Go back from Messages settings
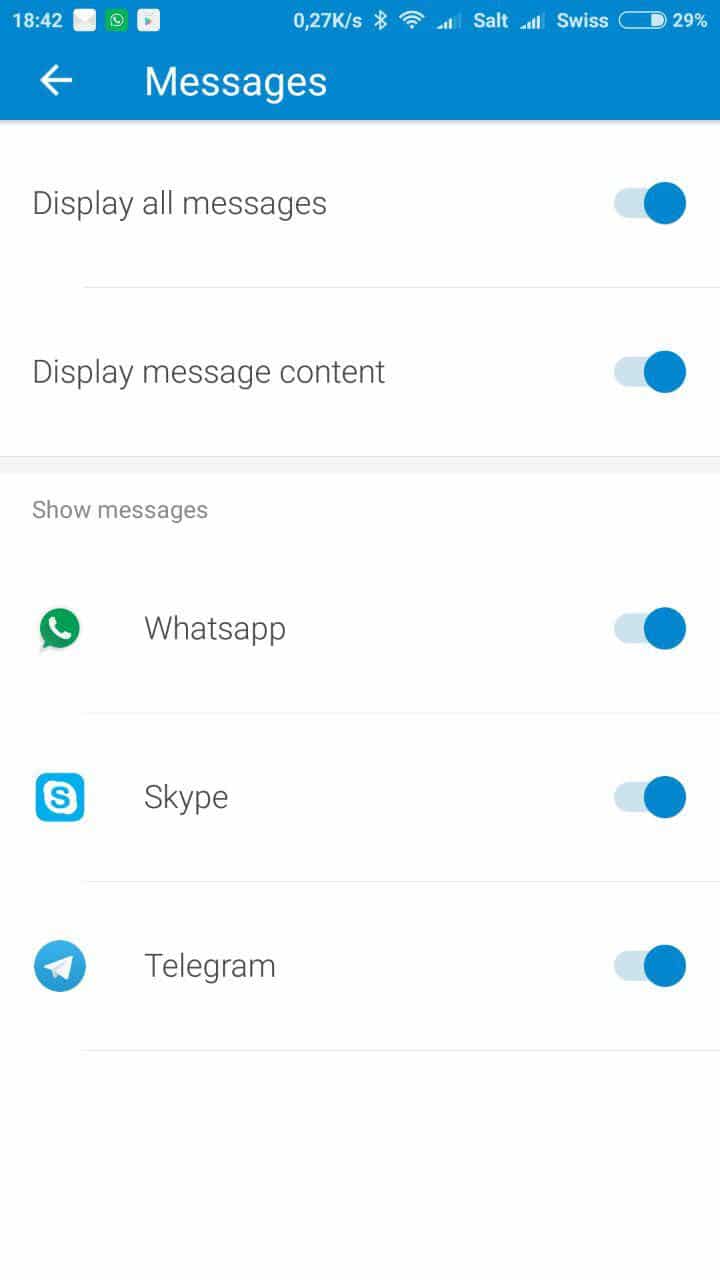720x1280 pixels. pyautogui.click(x=56, y=81)
